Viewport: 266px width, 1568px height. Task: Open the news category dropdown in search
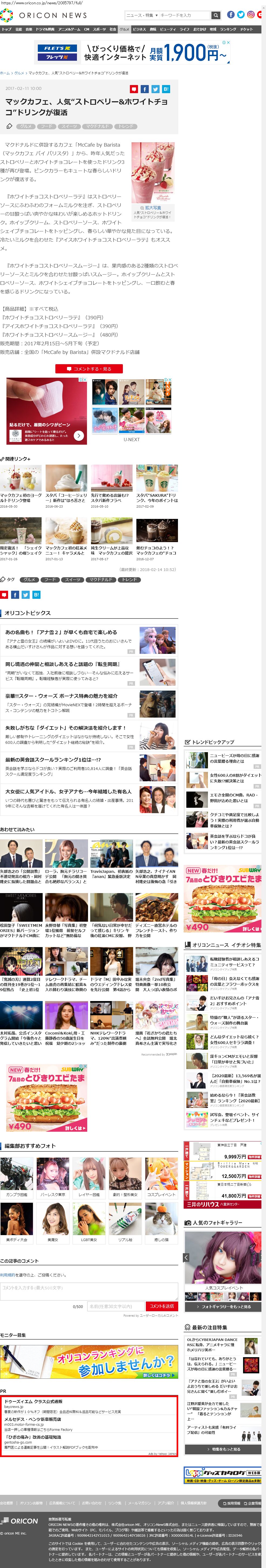(x=142, y=15)
